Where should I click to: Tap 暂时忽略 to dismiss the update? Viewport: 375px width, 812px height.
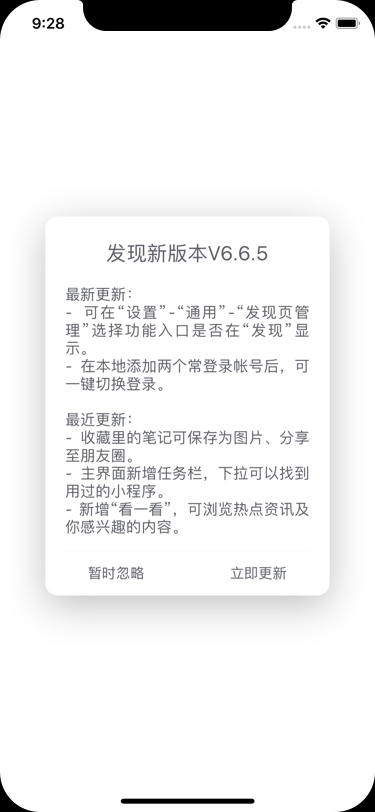(117, 573)
